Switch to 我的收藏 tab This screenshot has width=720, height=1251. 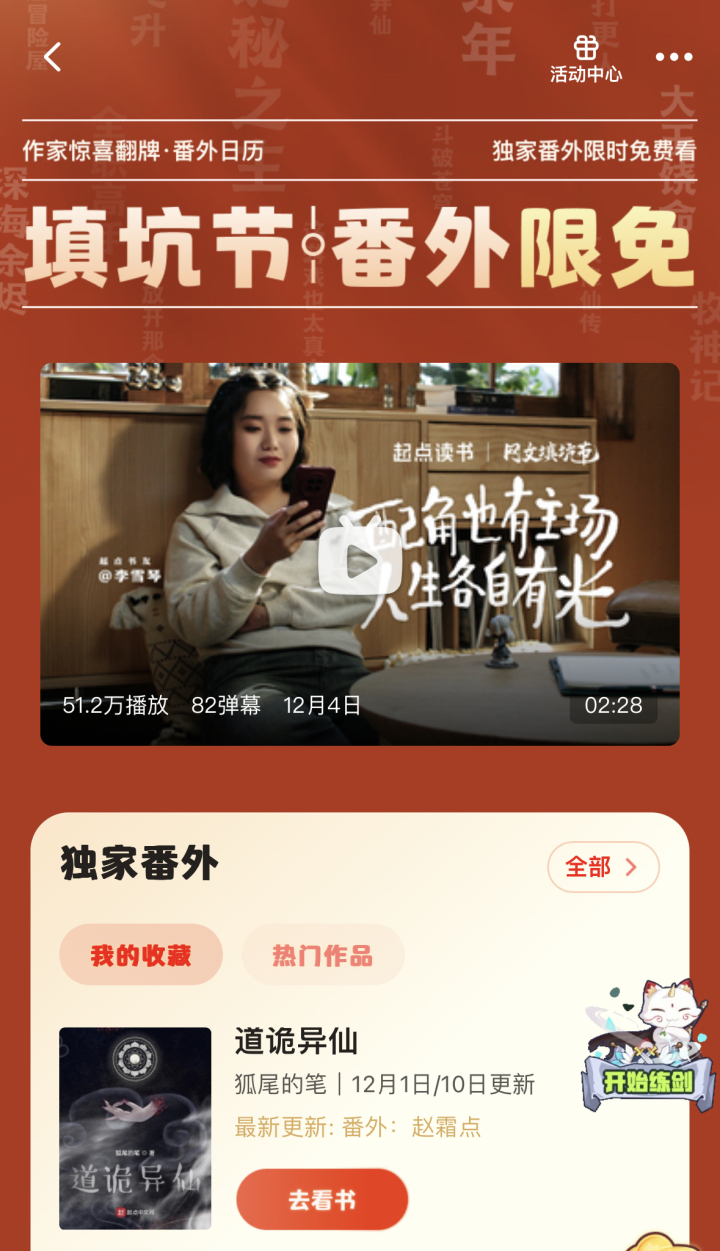tap(141, 955)
